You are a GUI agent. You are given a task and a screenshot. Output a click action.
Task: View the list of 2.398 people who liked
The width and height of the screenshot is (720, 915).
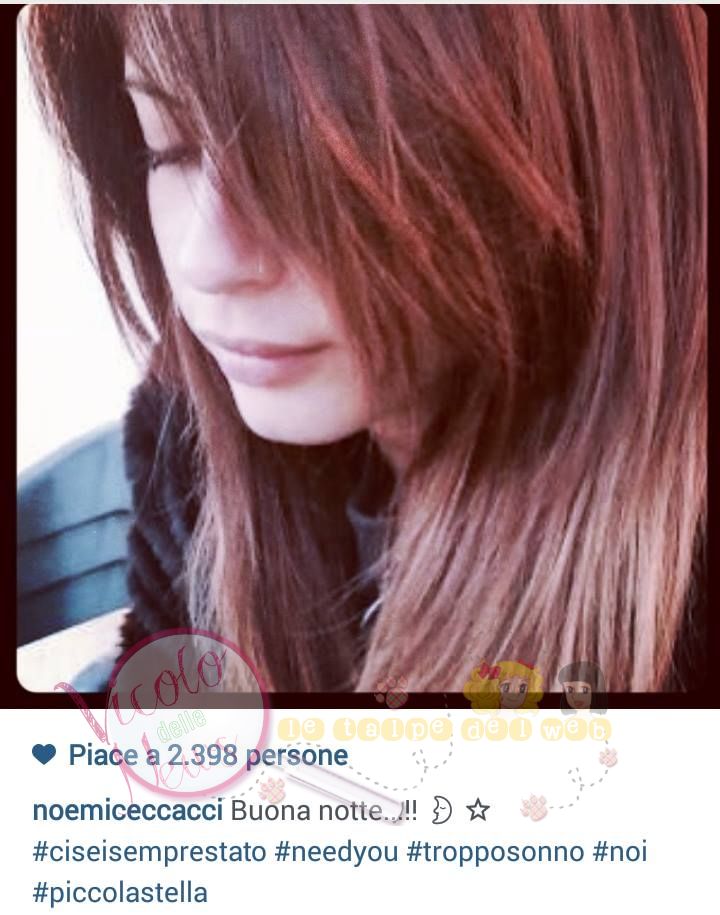[x=208, y=755]
